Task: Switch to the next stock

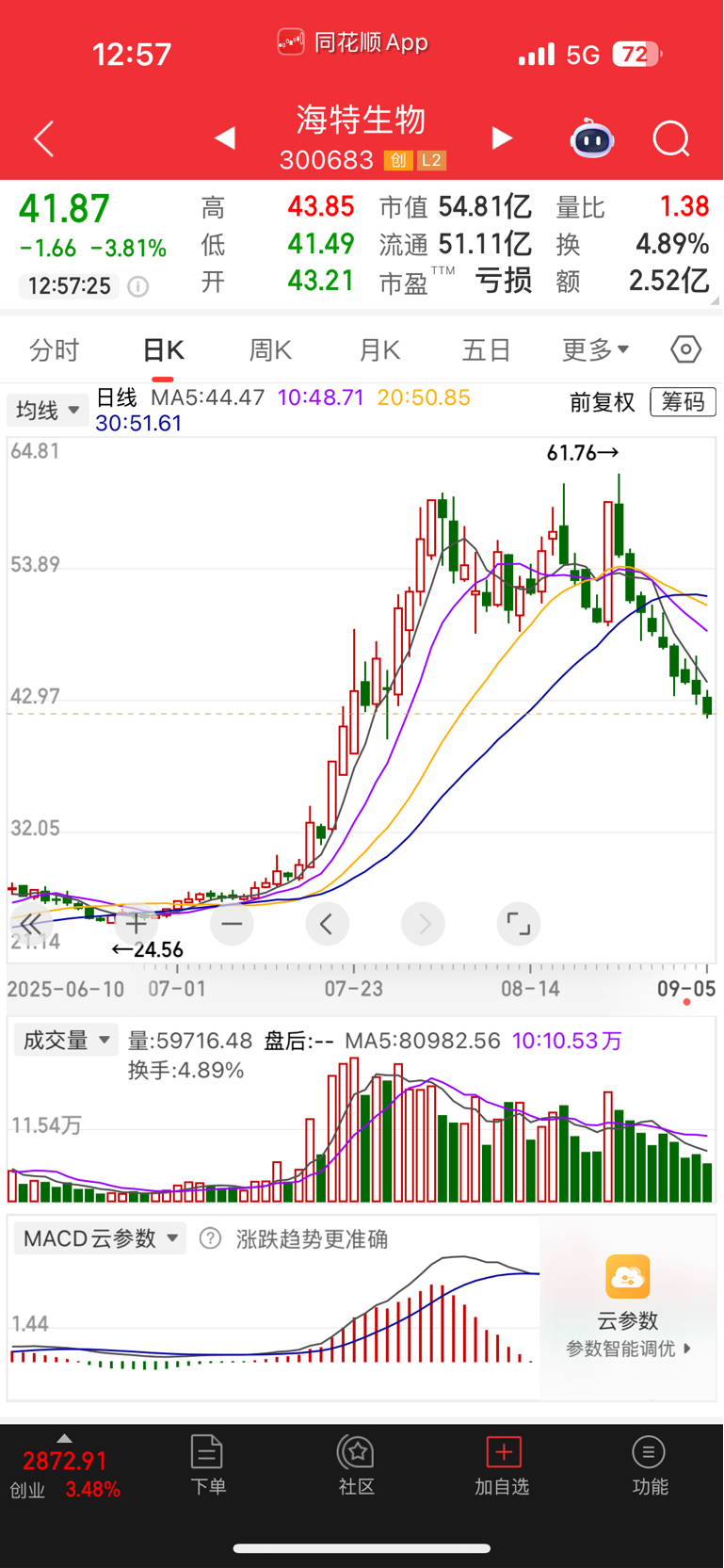Action: 502,138
